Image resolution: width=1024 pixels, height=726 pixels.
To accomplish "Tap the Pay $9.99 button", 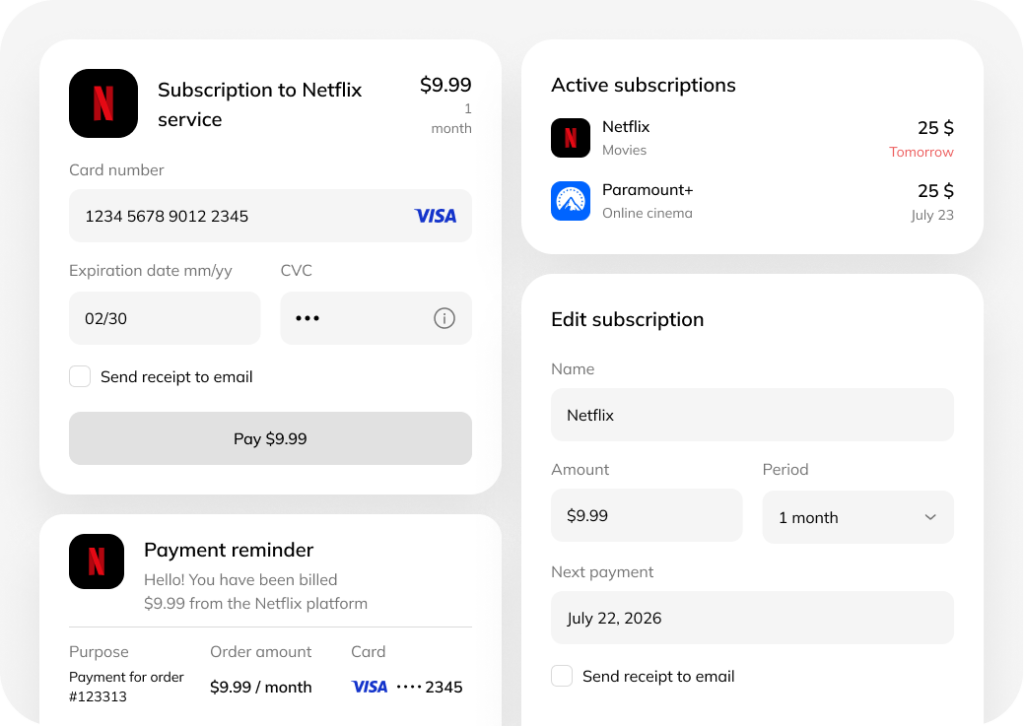I will [x=270, y=438].
